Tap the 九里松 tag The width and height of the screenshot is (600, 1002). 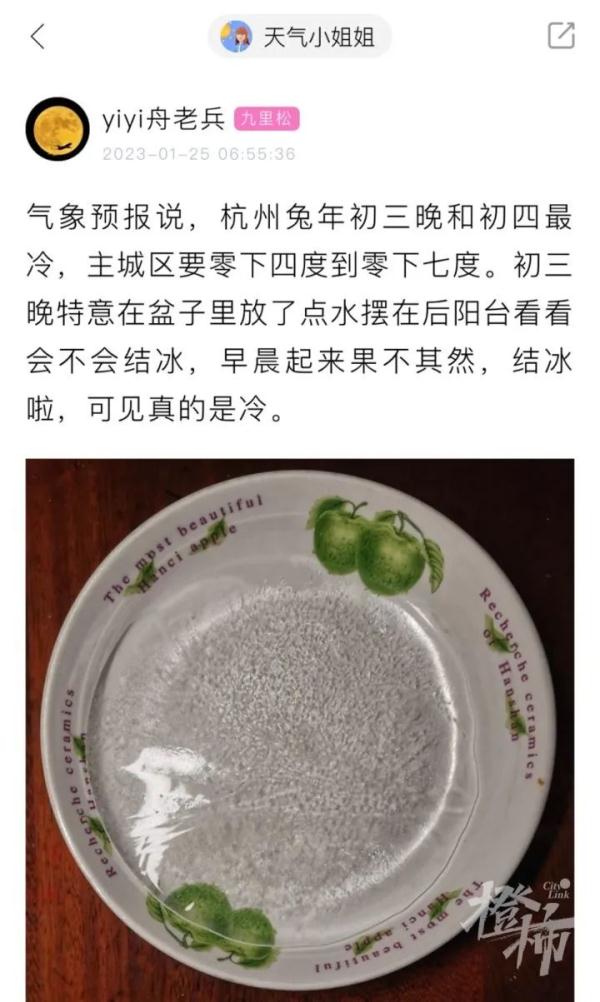coord(266,120)
